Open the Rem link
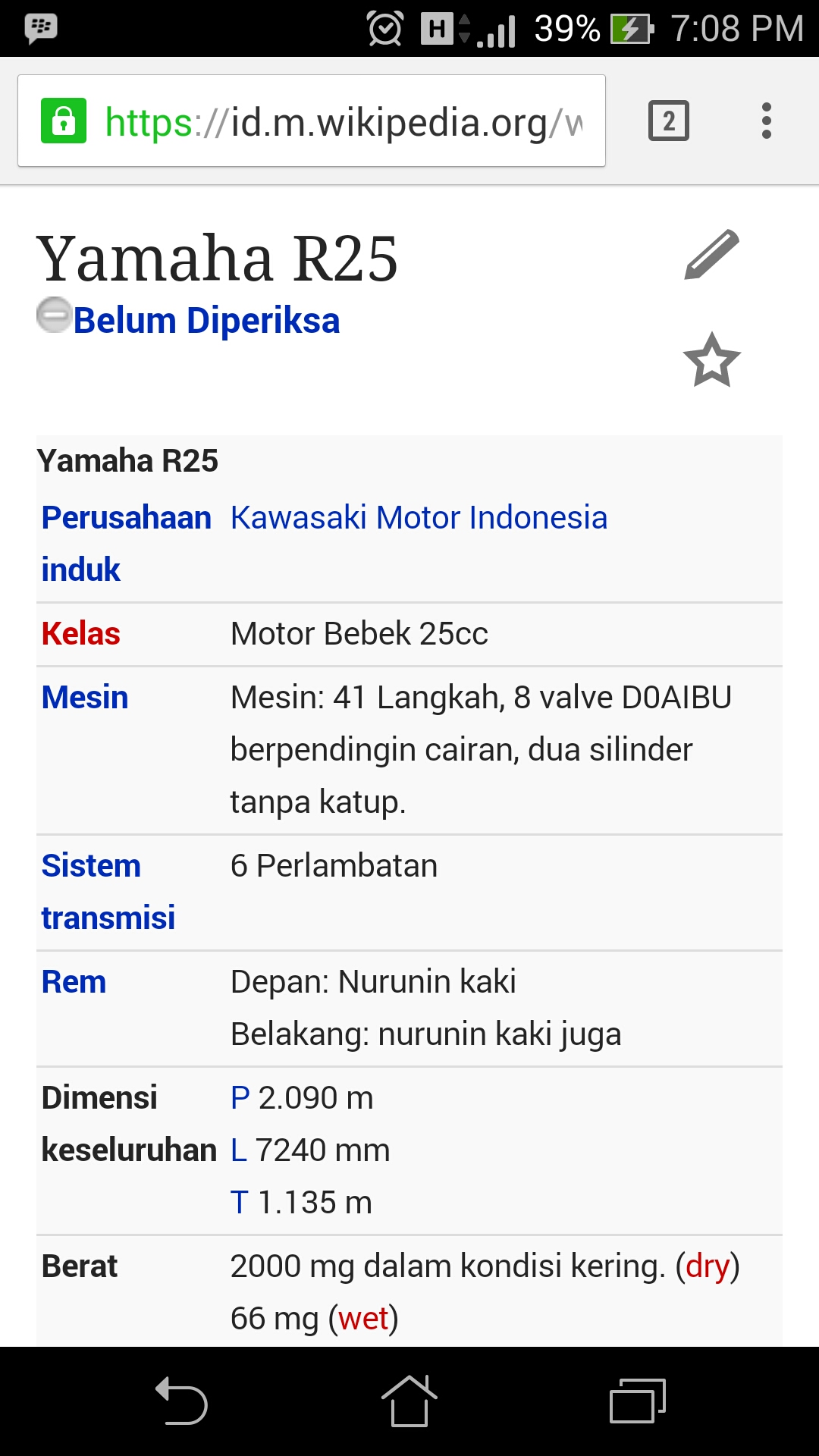The height and width of the screenshot is (1456, 819). (74, 982)
